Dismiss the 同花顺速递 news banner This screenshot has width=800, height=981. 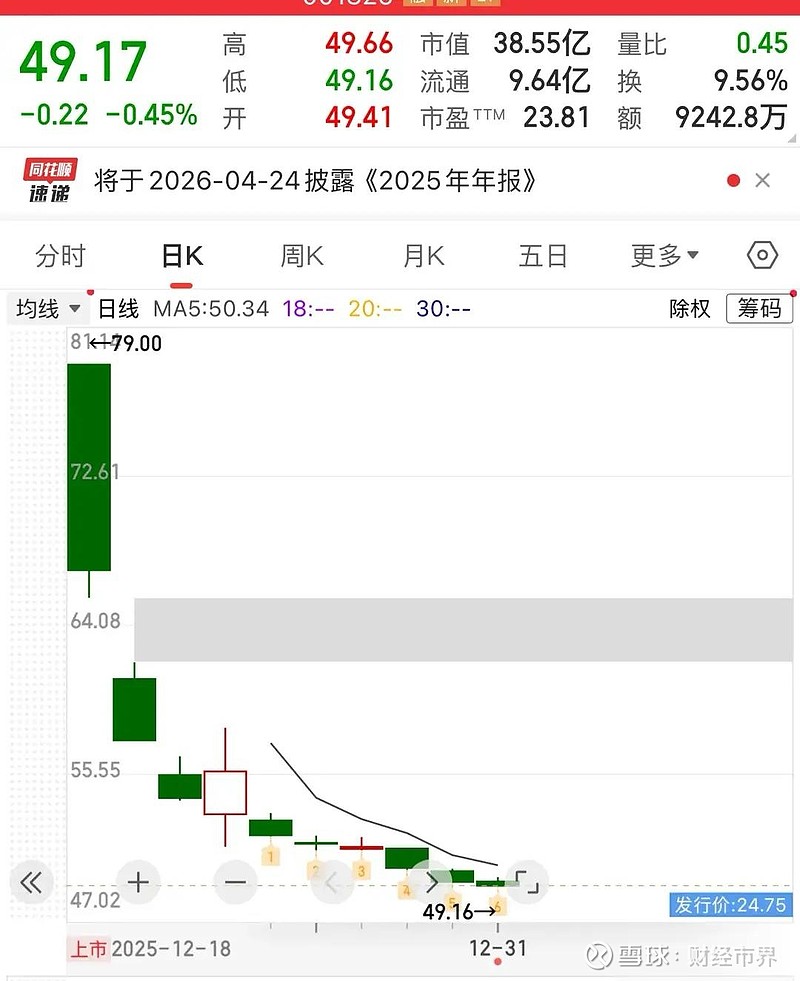763,181
